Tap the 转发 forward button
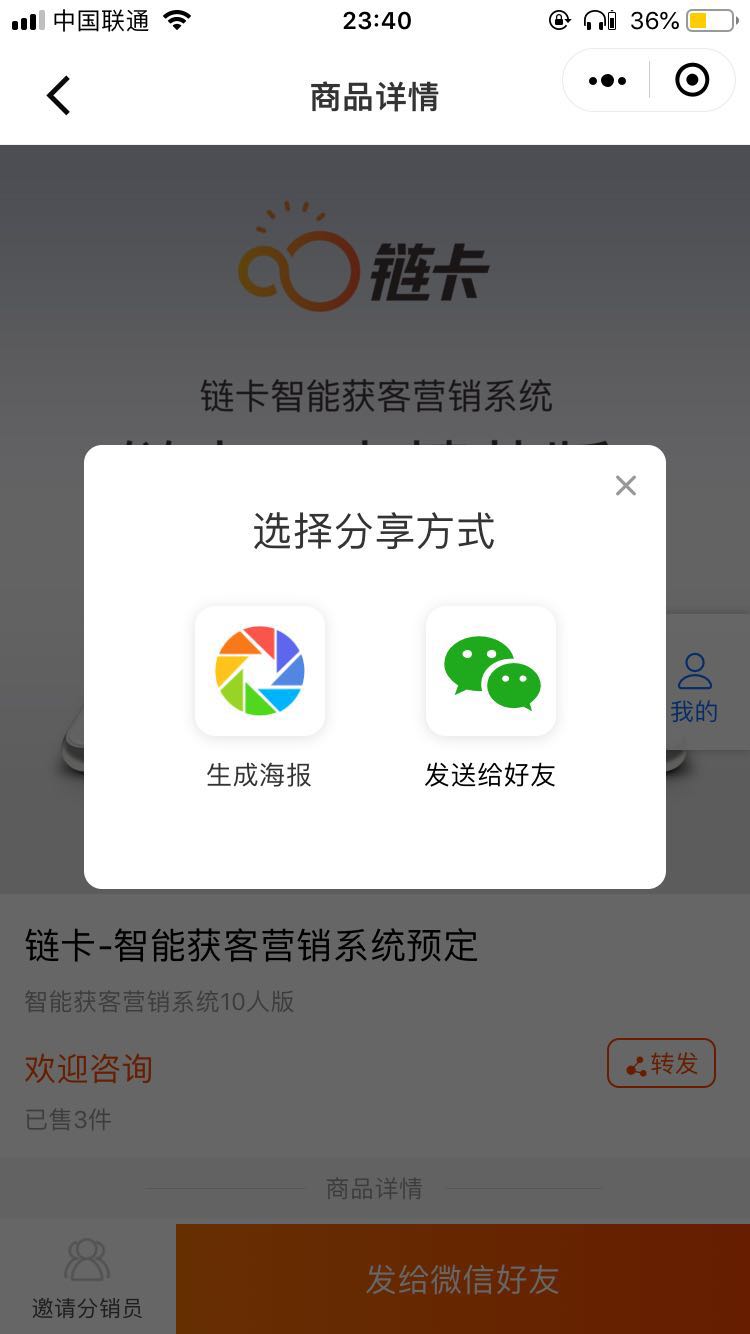This screenshot has height=1334, width=750. pyautogui.click(x=661, y=1063)
